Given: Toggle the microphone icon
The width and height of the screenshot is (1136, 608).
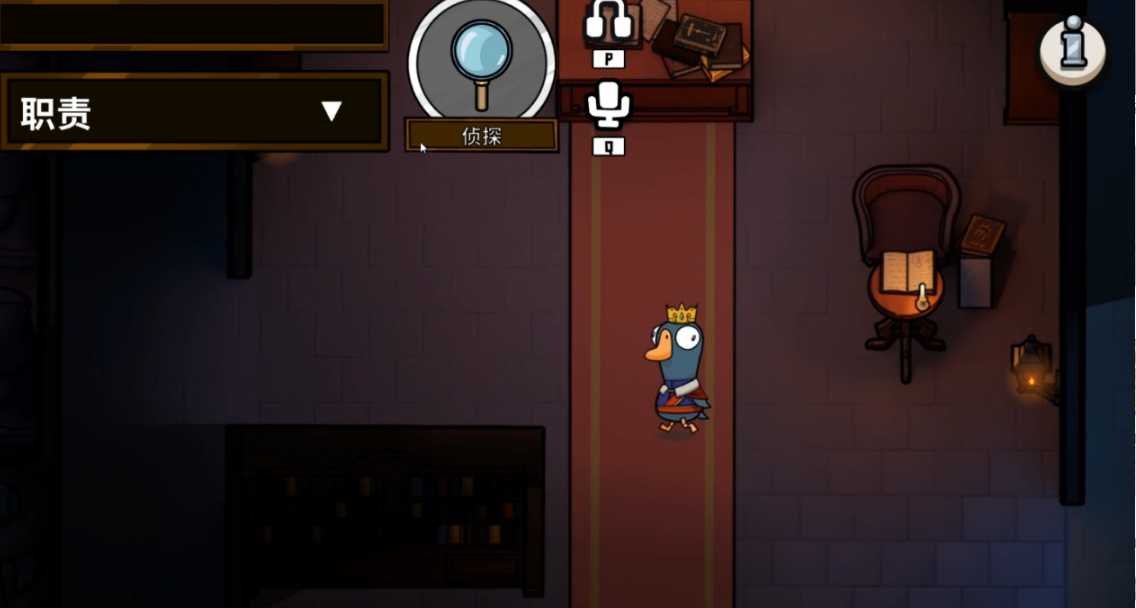Looking at the screenshot, I should [608, 104].
